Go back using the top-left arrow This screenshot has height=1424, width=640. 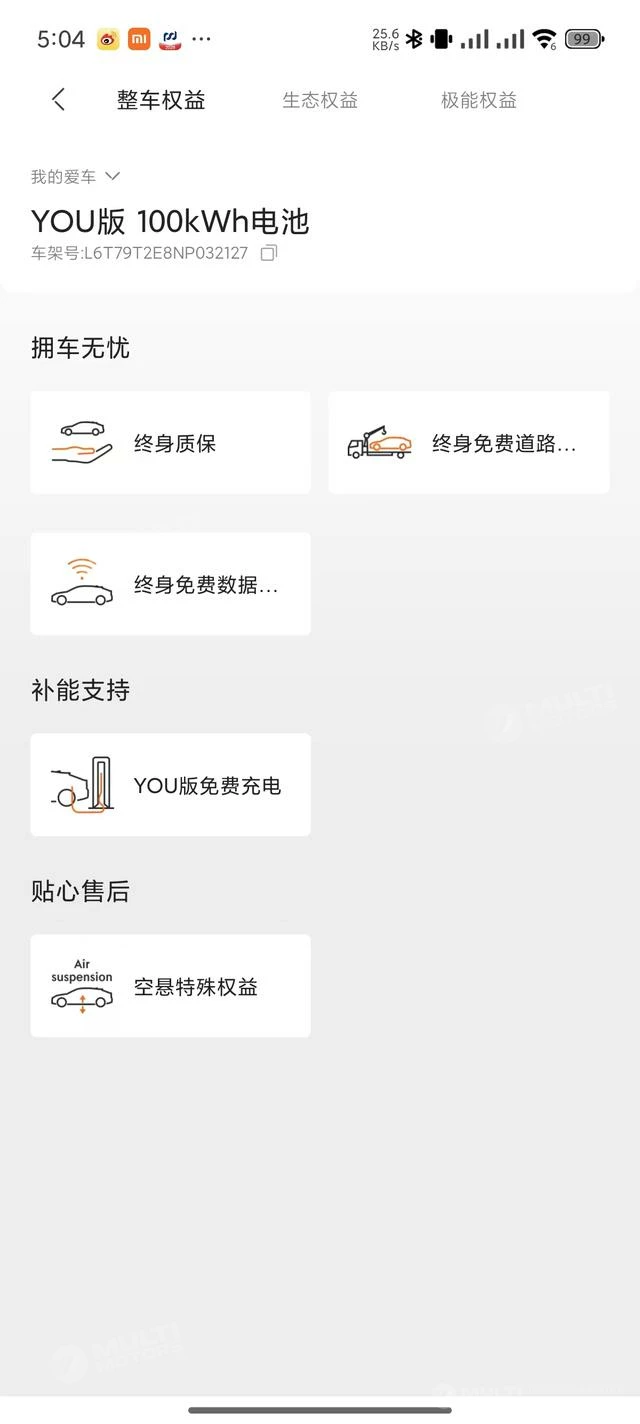(x=58, y=100)
